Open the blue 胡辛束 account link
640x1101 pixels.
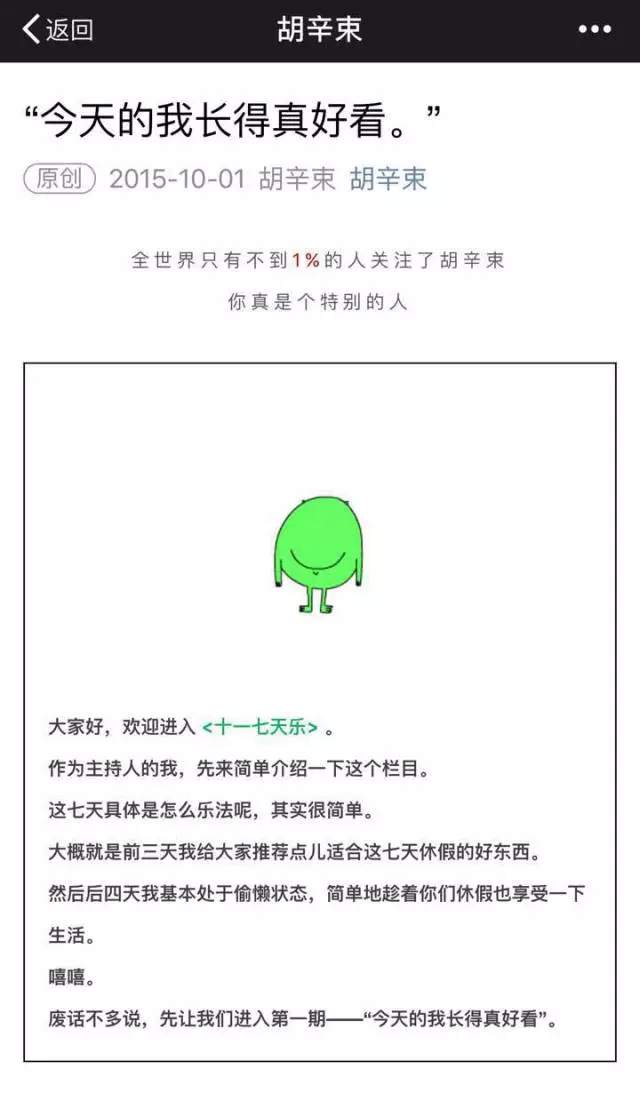tap(388, 178)
